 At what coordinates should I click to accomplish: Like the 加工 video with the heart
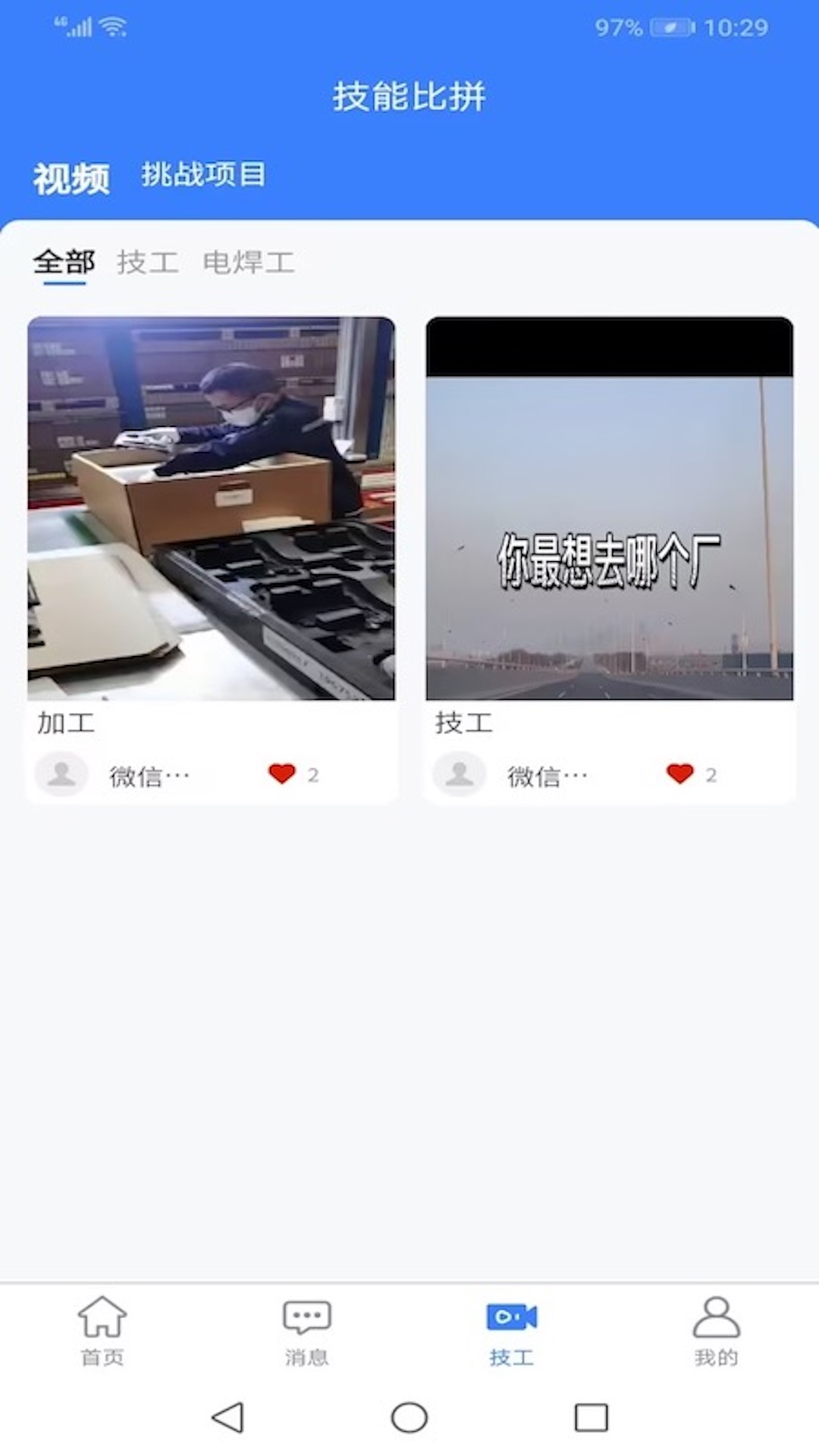click(x=283, y=773)
